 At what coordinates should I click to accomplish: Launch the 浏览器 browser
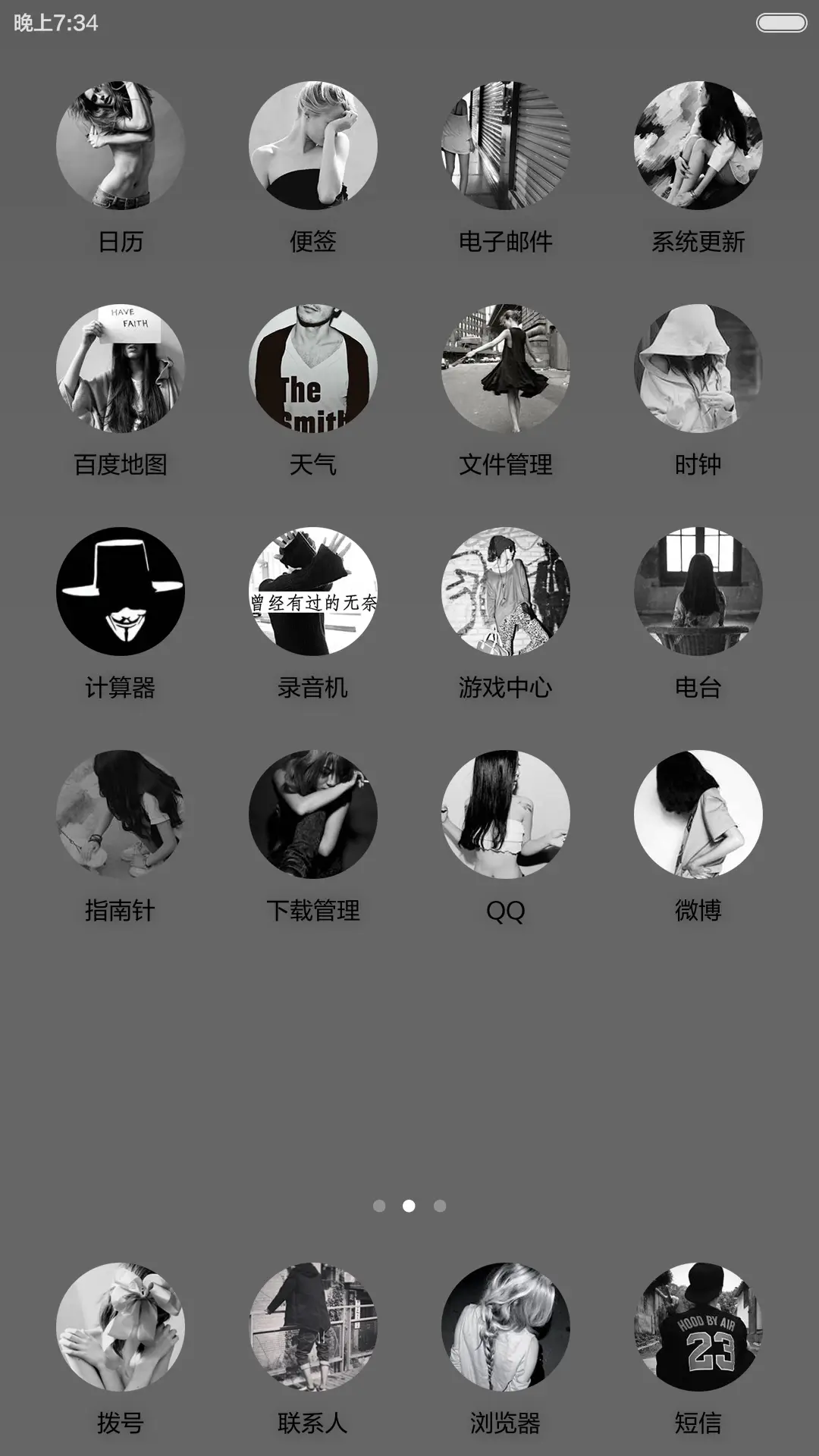506,1327
